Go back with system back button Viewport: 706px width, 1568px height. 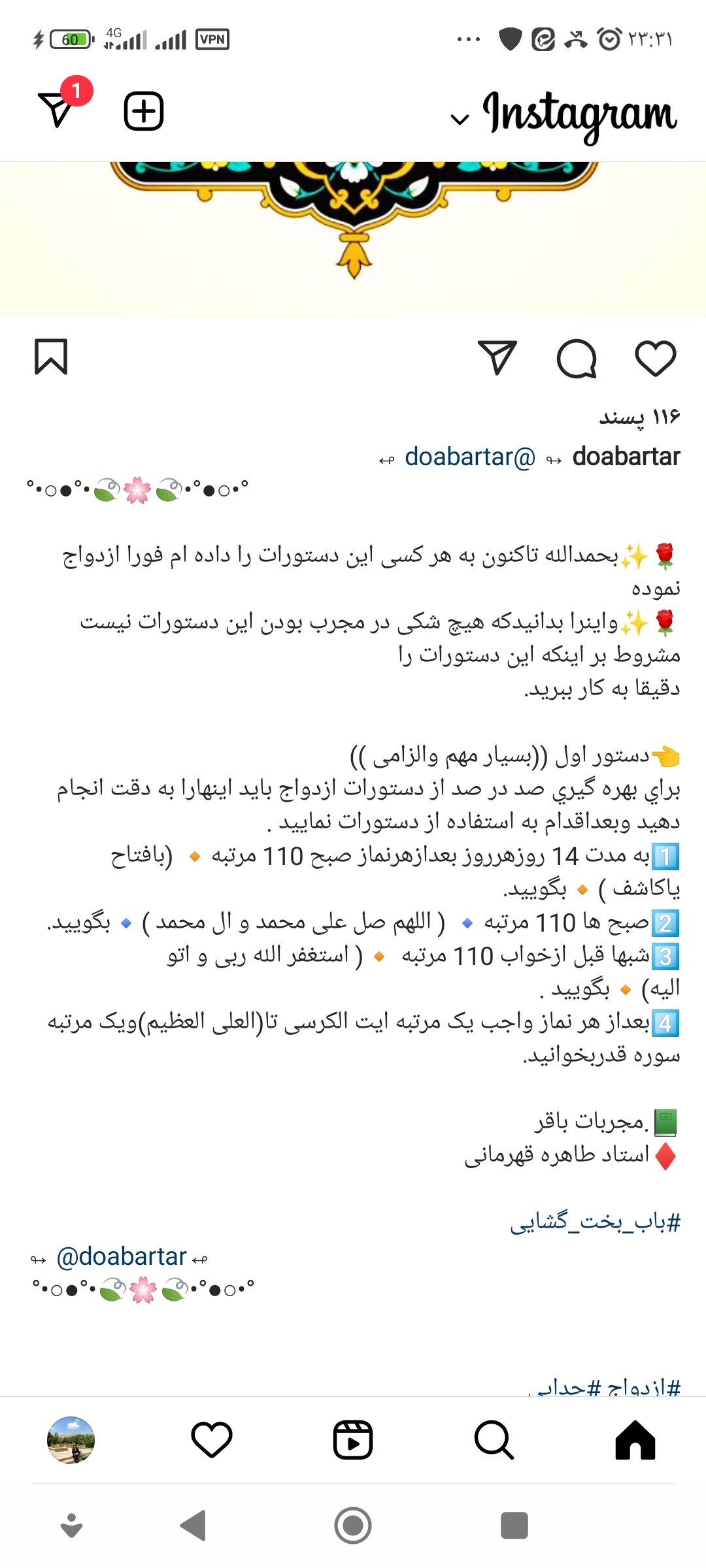(x=193, y=1526)
